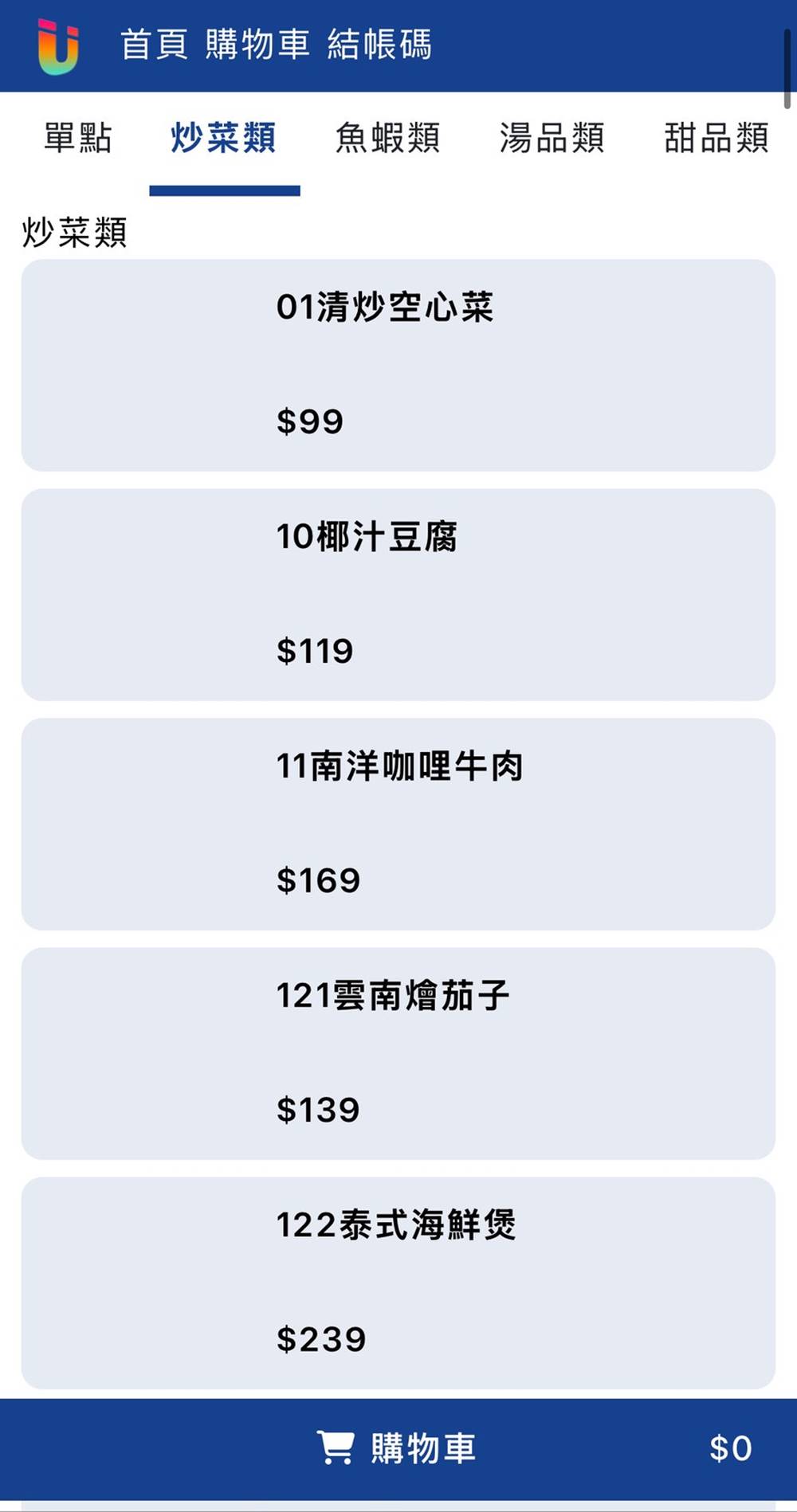Open the 10椰汁豆腐 item
The image size is (797, 1512).
(x=398, y=594)
